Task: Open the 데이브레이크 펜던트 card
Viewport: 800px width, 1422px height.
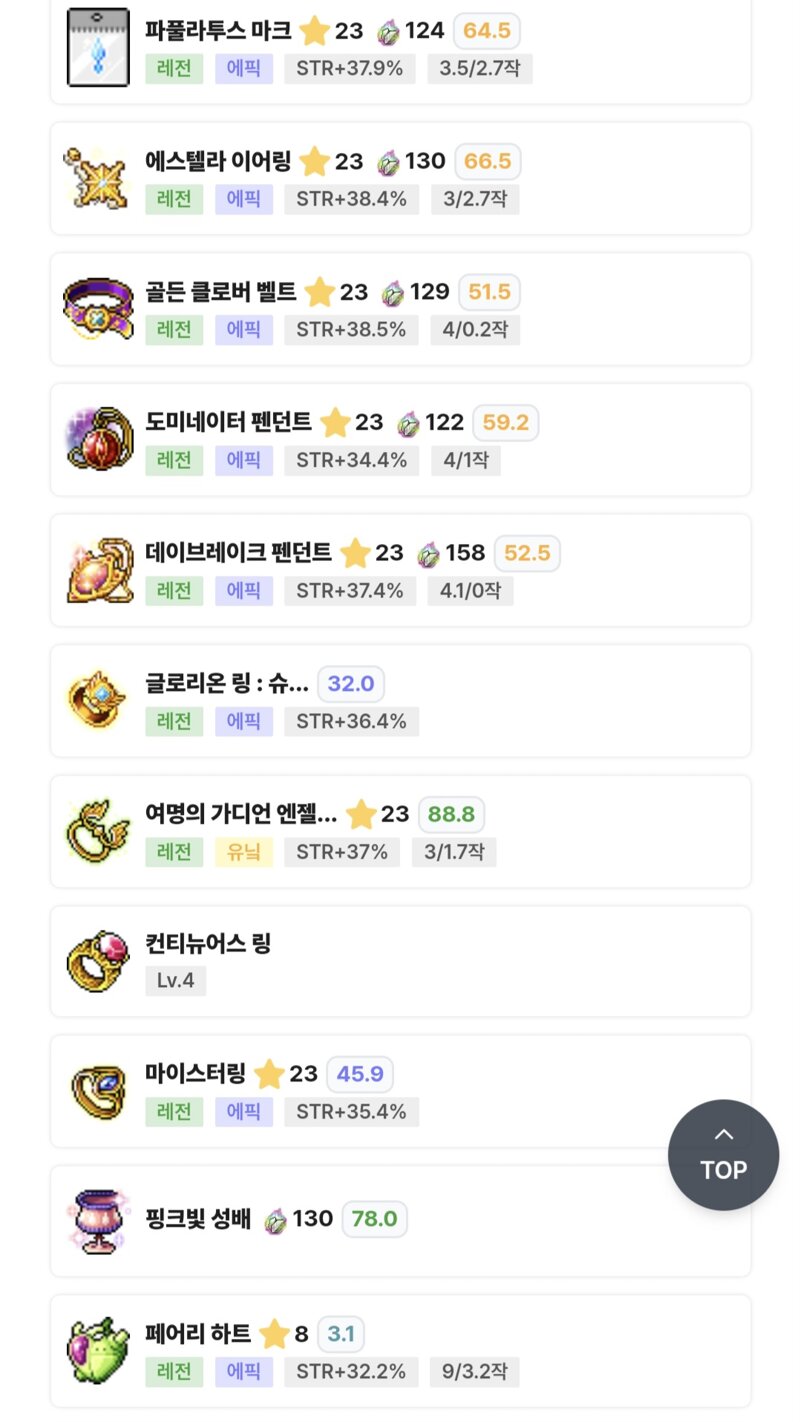Action: pos(400,571)
